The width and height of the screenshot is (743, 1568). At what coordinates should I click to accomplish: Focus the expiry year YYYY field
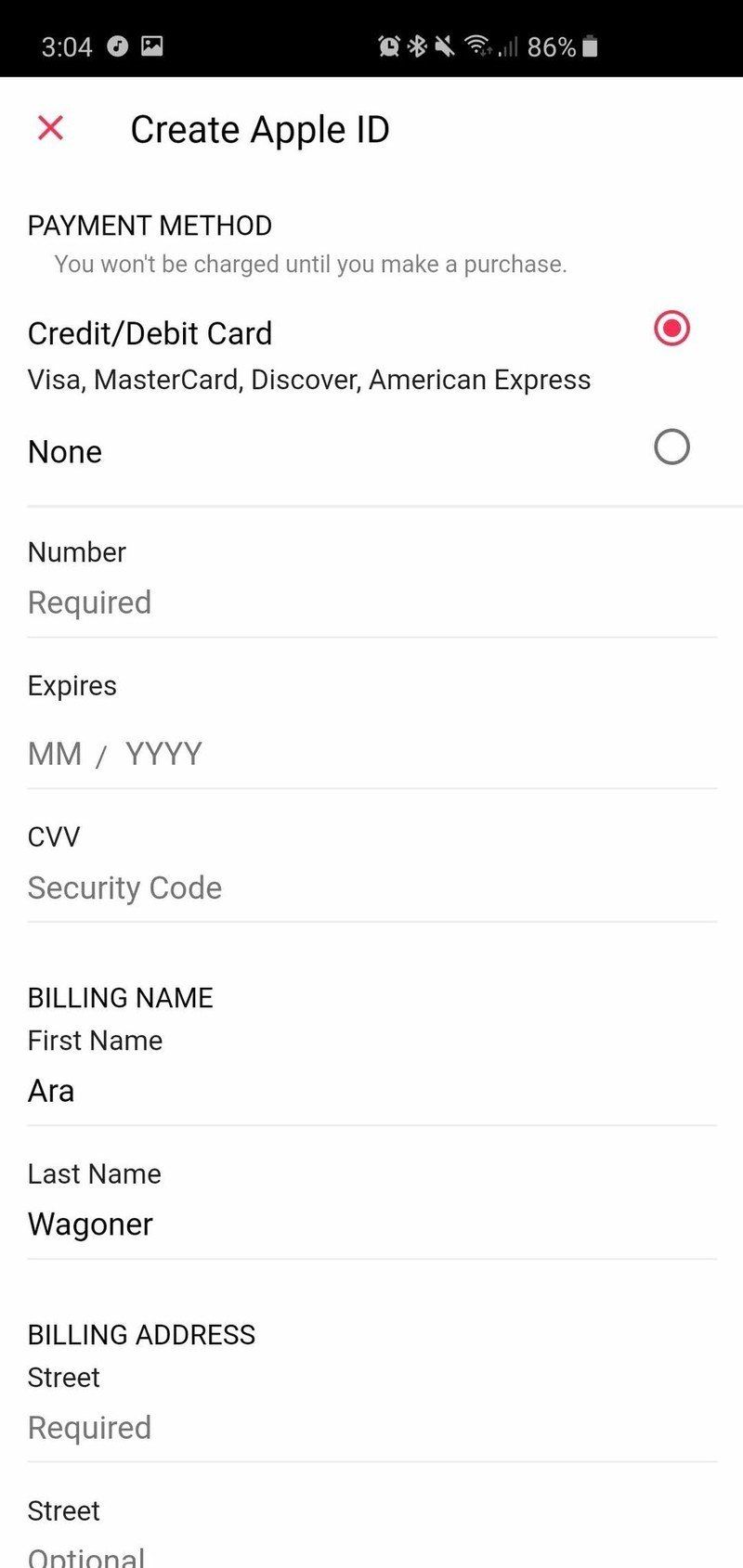click(163, 754)
